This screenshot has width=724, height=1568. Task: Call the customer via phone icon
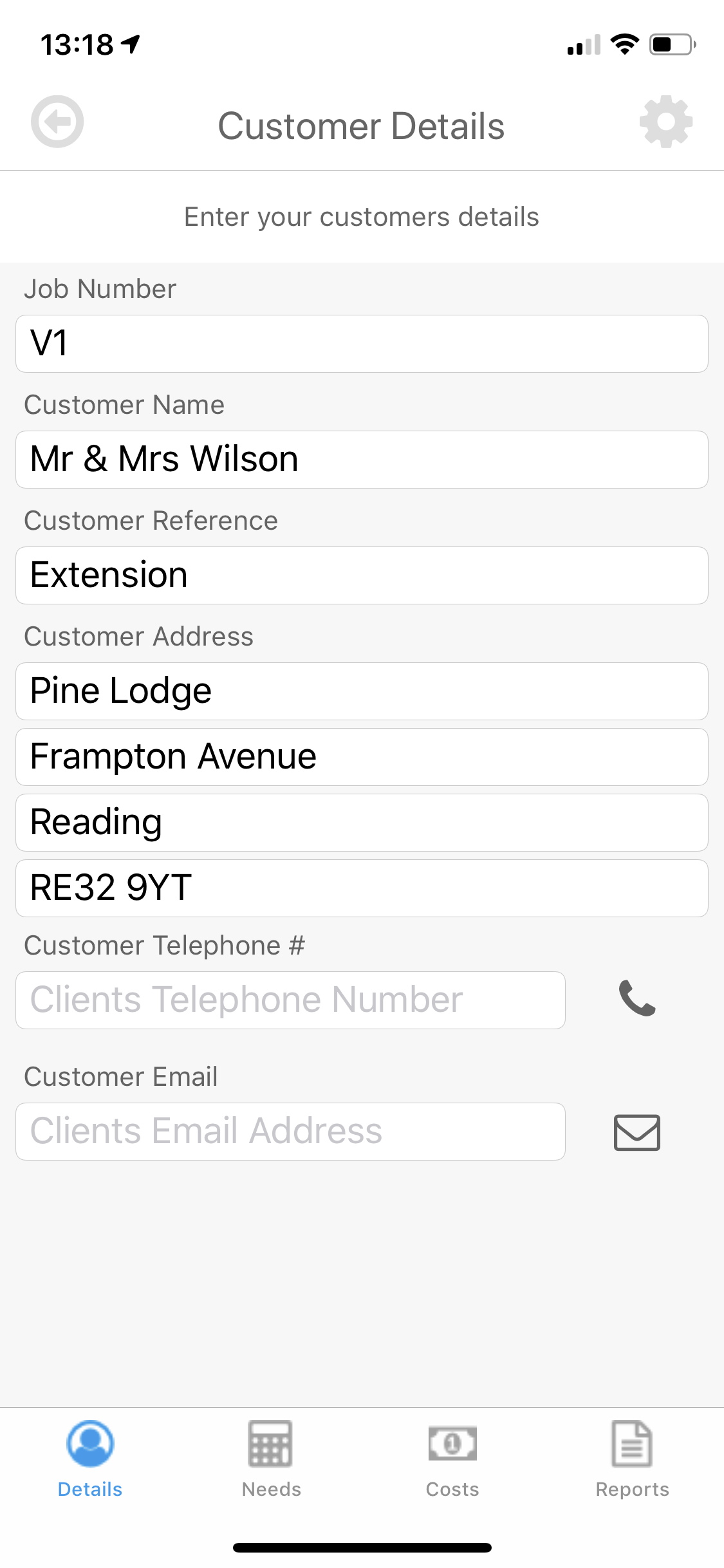pos(637,999)
